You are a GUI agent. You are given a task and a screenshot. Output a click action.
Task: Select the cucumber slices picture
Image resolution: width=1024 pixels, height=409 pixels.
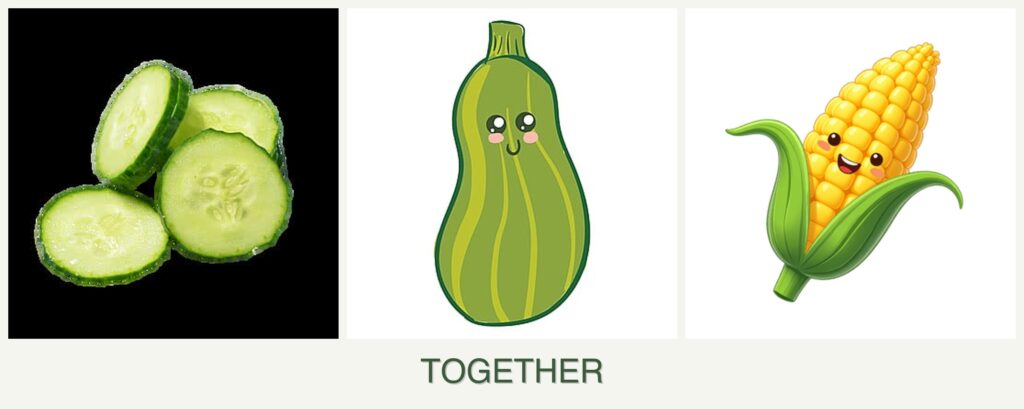pyautogui.click(x=173, y=174)
